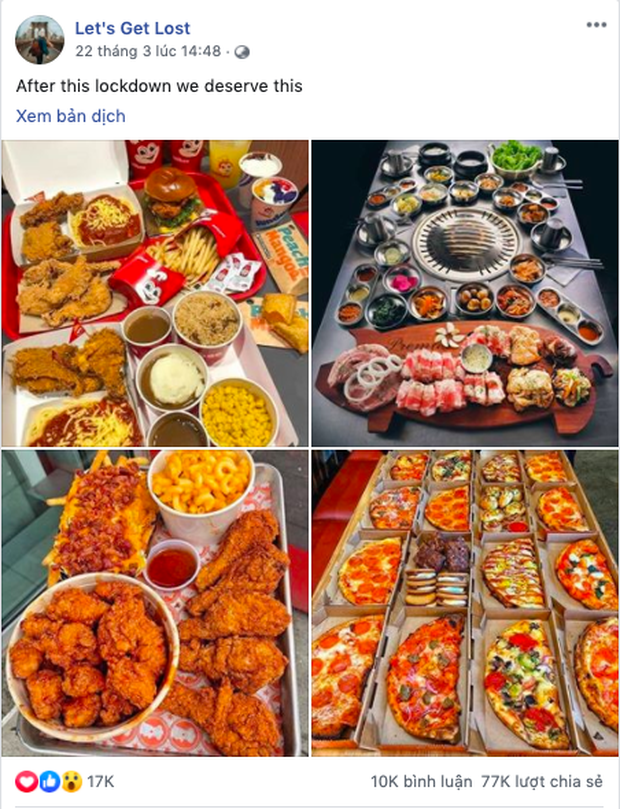The width and height of the screenshot is (620, 809).
Task: Tap the Let's Get Lost profile picture
Action: click(40, 39)
